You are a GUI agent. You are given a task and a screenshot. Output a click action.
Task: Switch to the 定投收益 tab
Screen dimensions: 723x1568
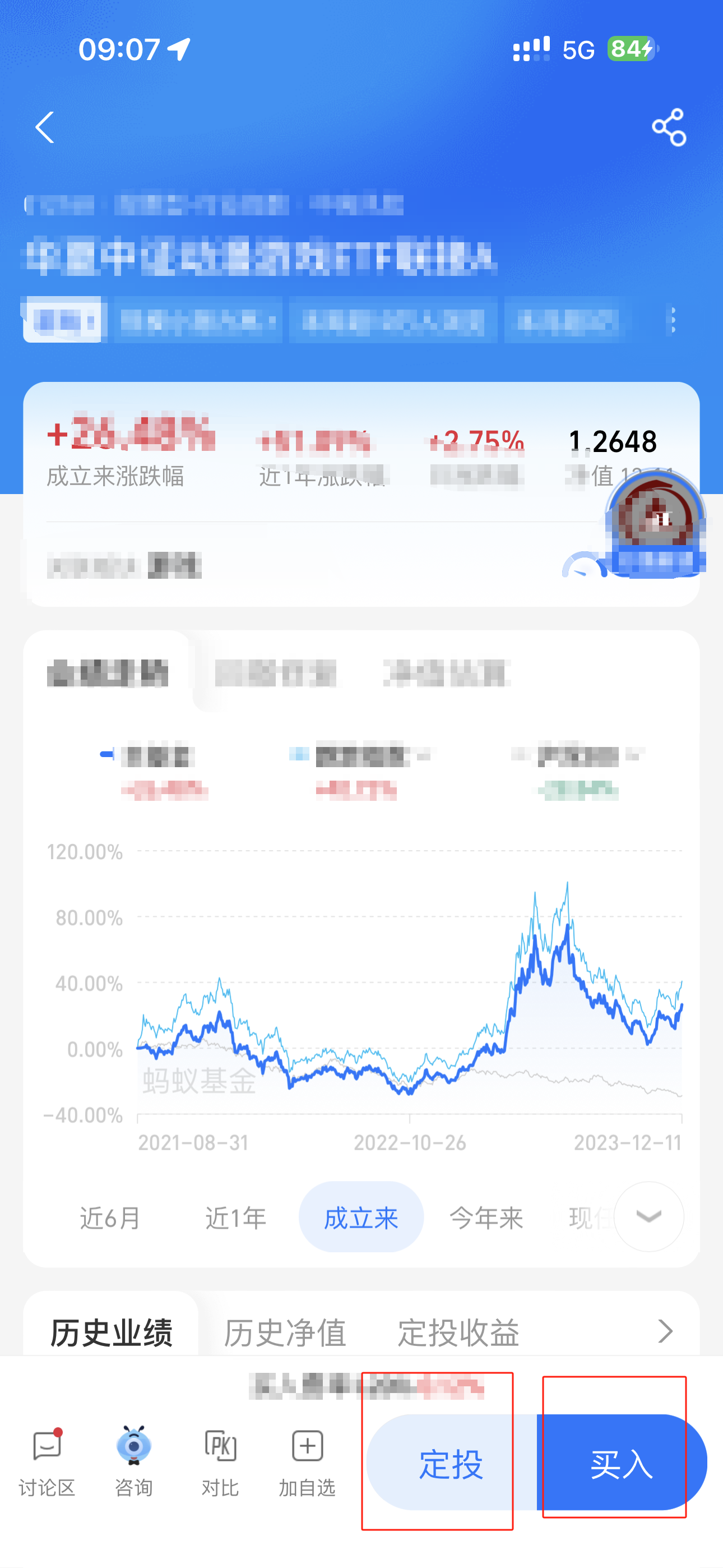tap(458, 1332)
